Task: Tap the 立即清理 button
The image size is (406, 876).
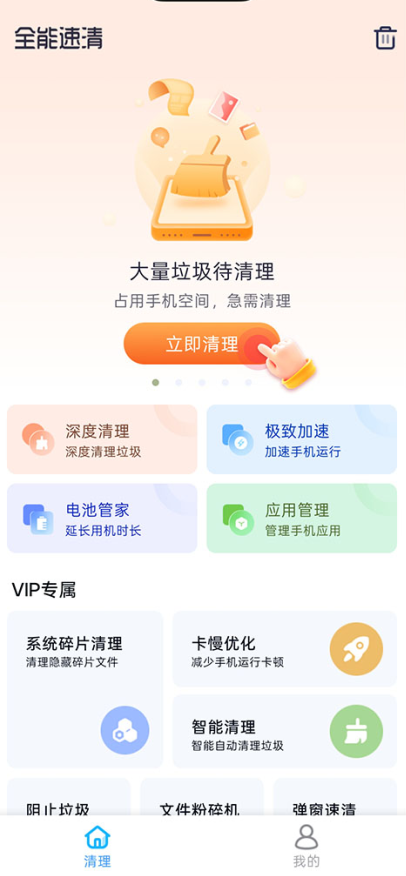Action: tap(202, 343)
